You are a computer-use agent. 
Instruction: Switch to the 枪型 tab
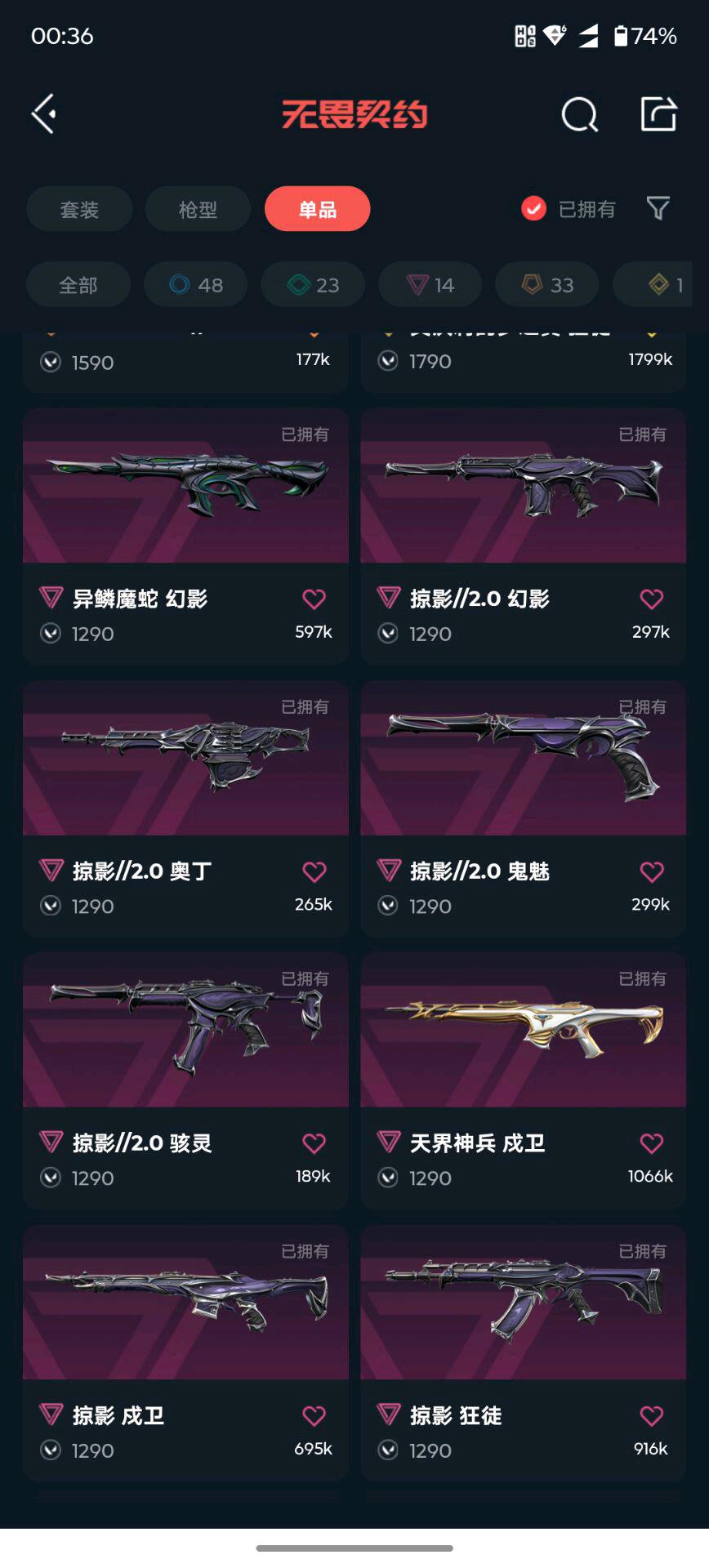click(x=198, y=209)
